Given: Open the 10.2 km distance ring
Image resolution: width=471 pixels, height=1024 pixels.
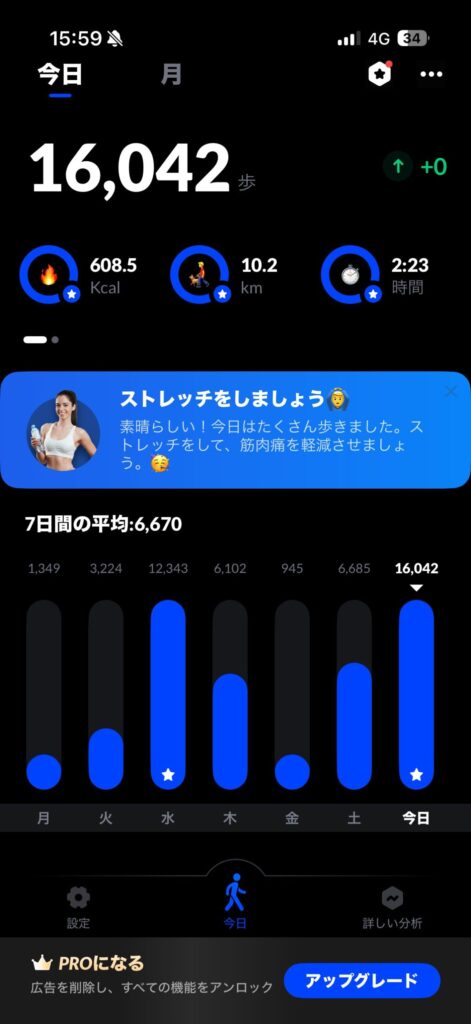Looking at the screenshot, I should click(x=200, y=275).
